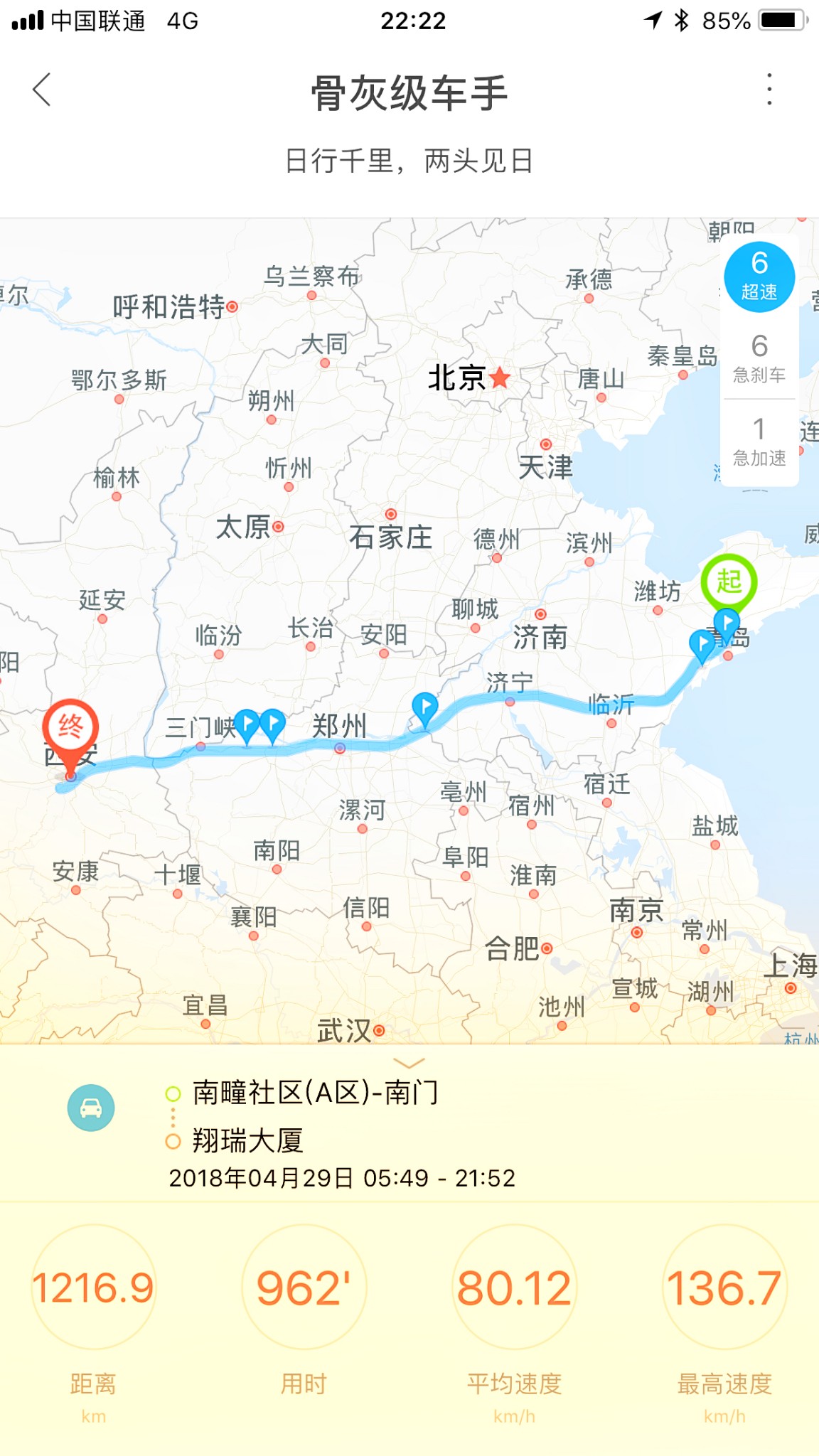Collapse the trip details panel chevron
Image resolution: width=819 pixels, height=1456 pixels.
[x=409, y=1063]
